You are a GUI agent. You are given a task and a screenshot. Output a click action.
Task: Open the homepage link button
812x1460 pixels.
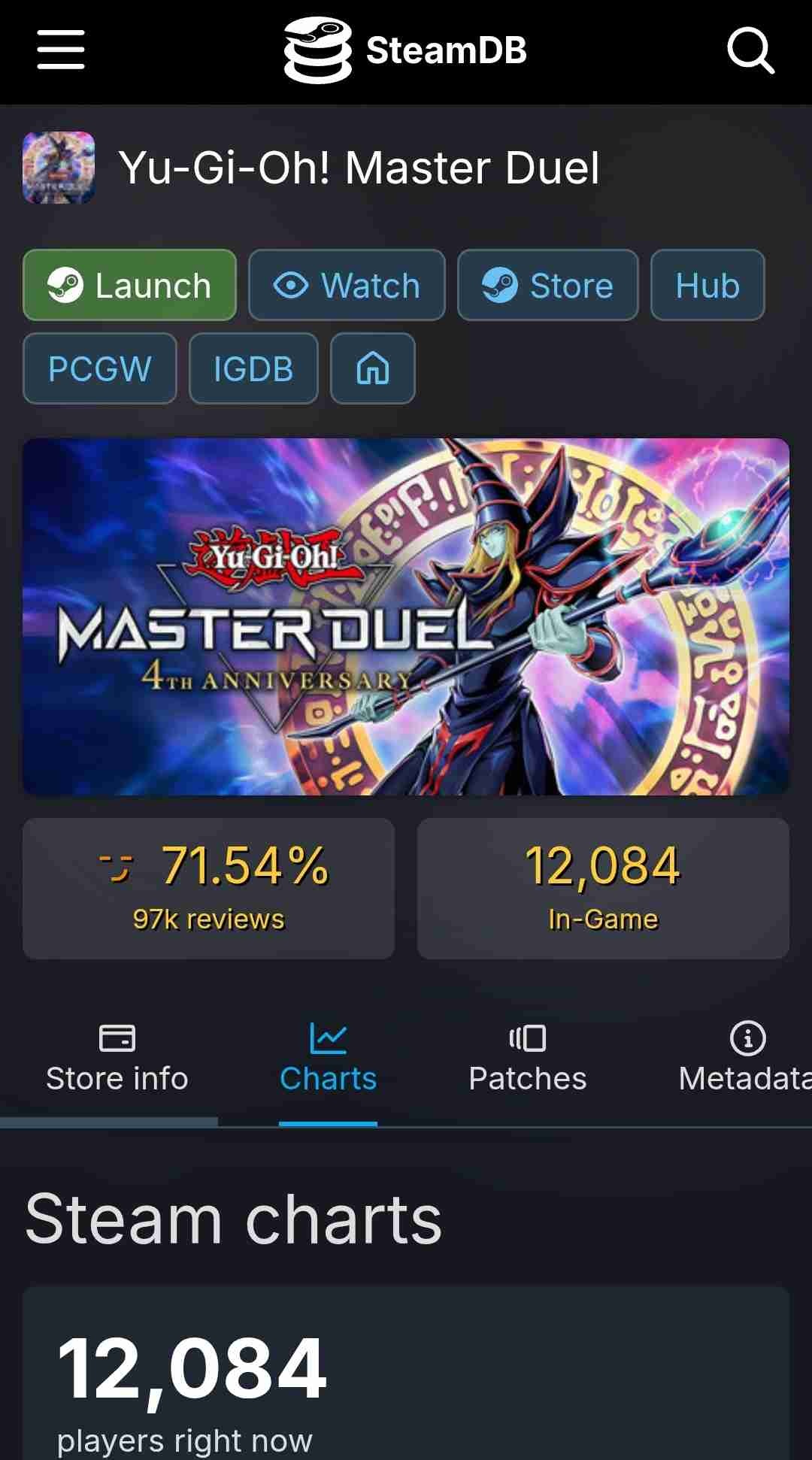[373, 369]
